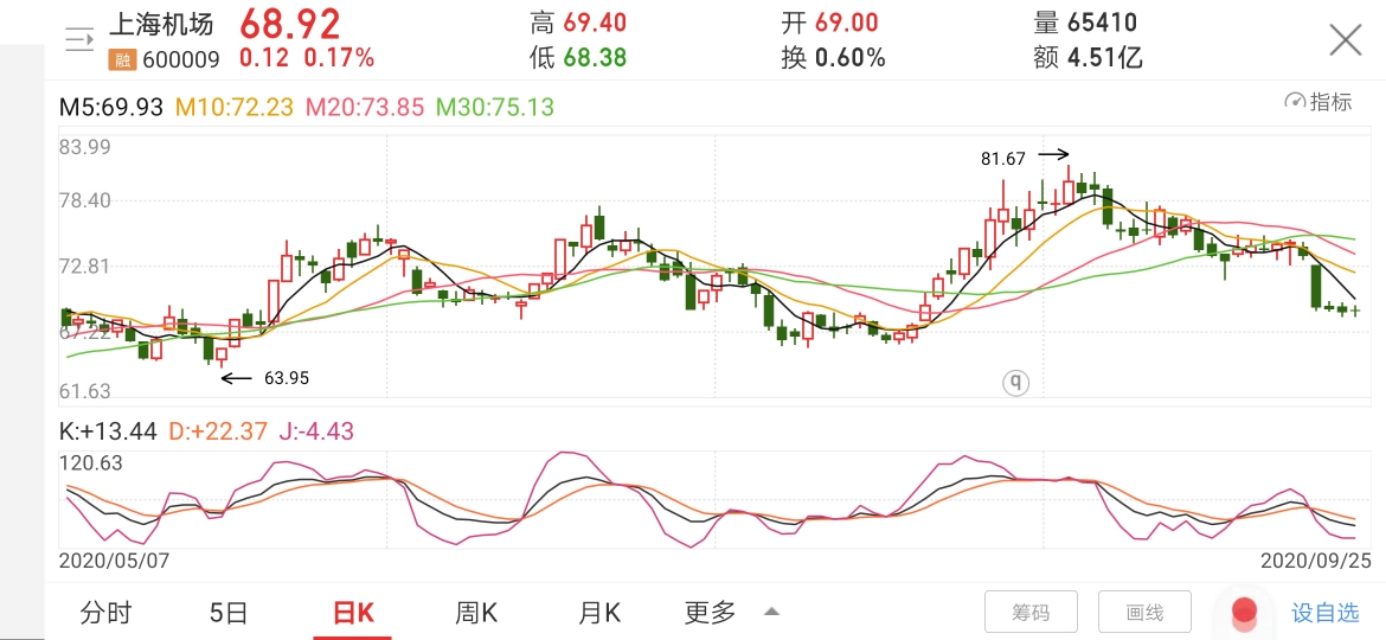Tap the 画线 drawing button
The width and height of the screenshot is (1386, 640).
tap(1145, 612)
